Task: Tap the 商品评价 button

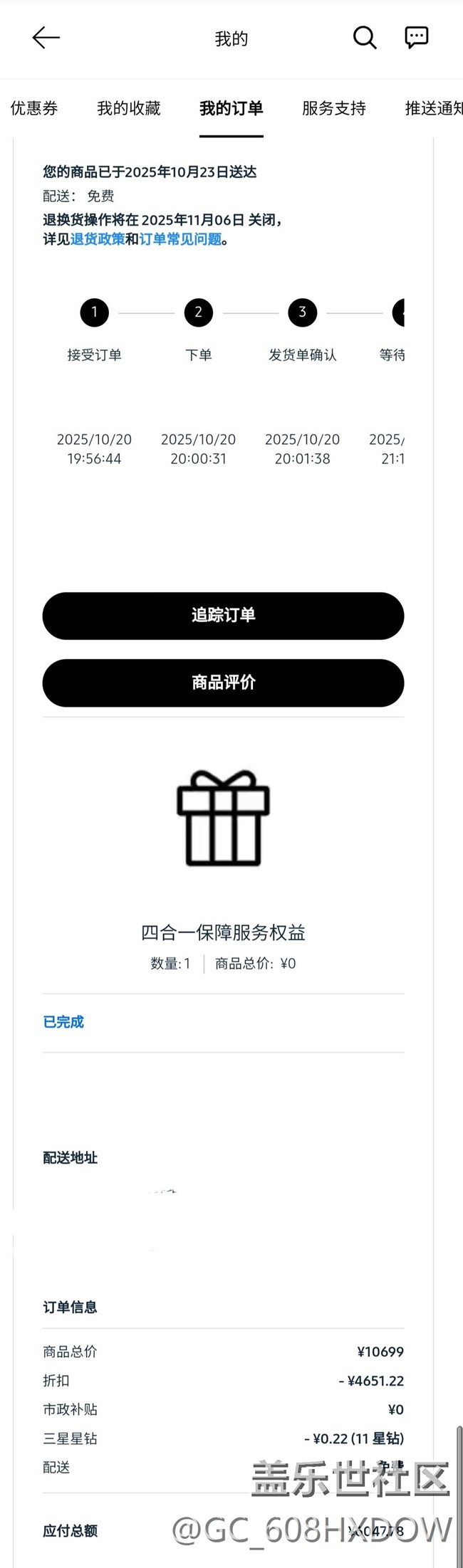Action: pyautogui.click(x=223, y=683)
